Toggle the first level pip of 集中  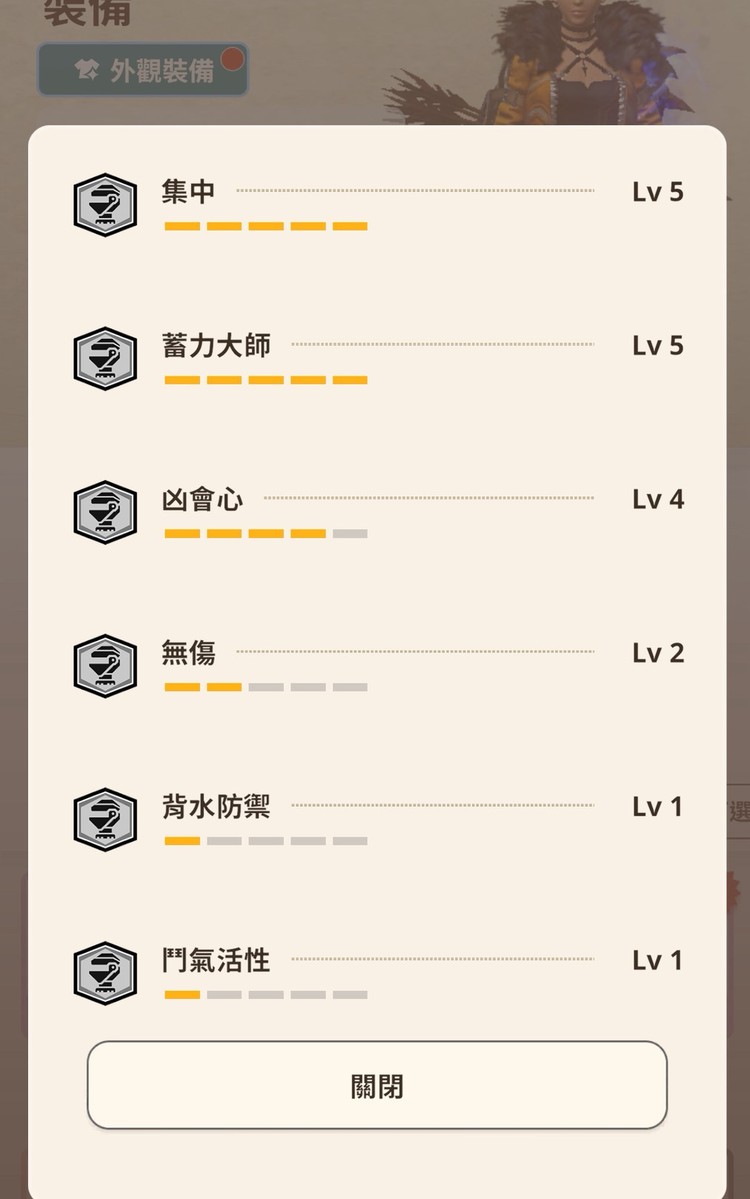tap(180, 226)
